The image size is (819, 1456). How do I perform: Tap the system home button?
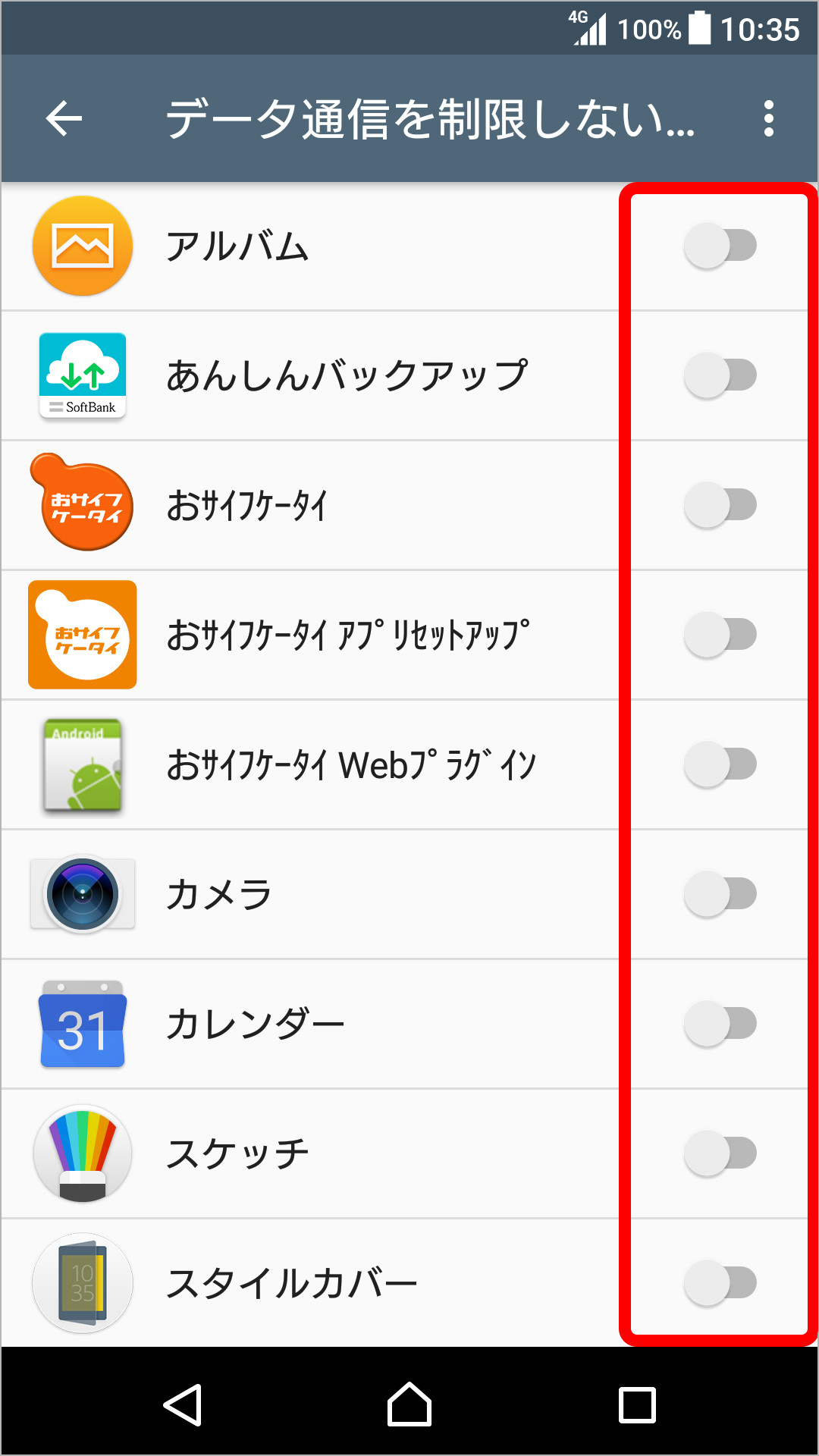(x=409, y=1405)
